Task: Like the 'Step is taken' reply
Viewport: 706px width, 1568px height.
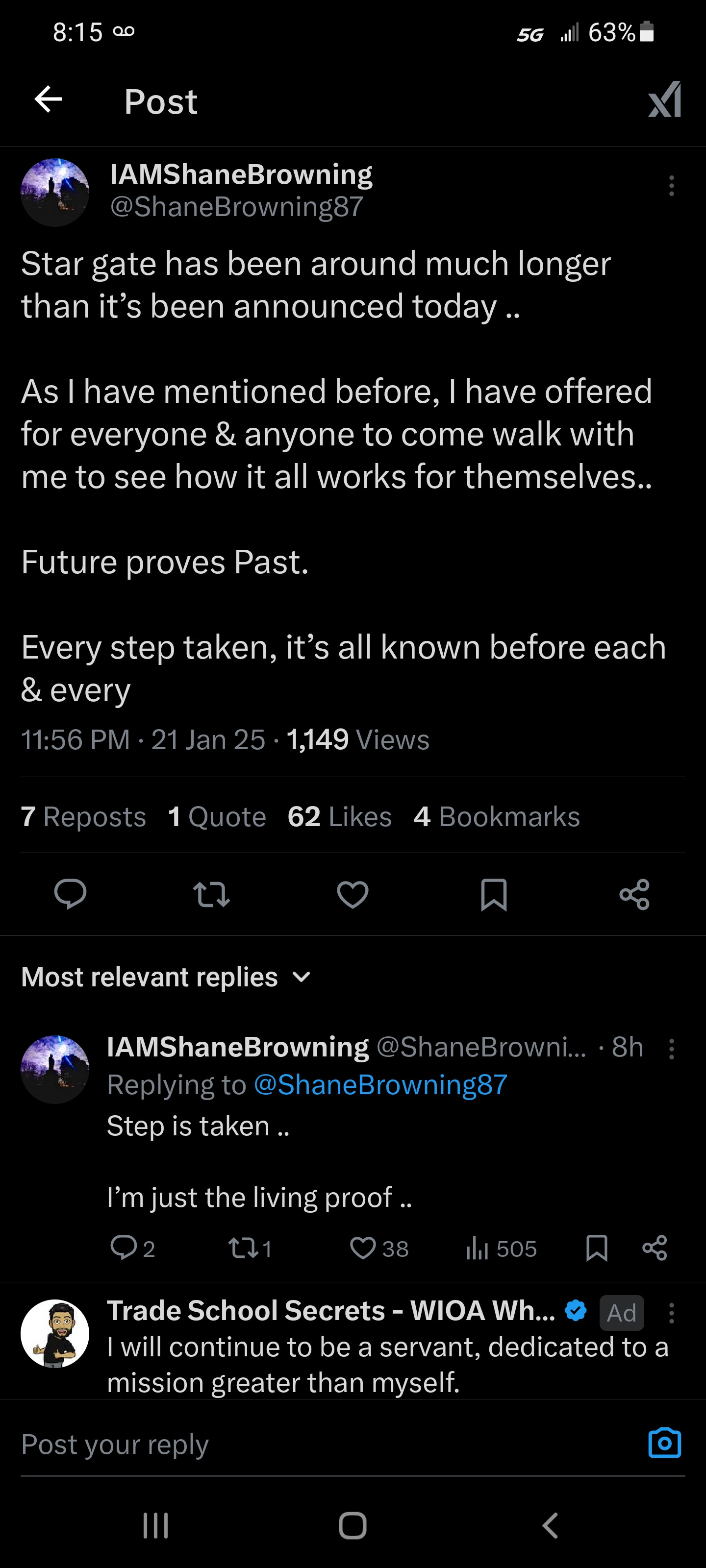Action: (x=364, y=1249)
